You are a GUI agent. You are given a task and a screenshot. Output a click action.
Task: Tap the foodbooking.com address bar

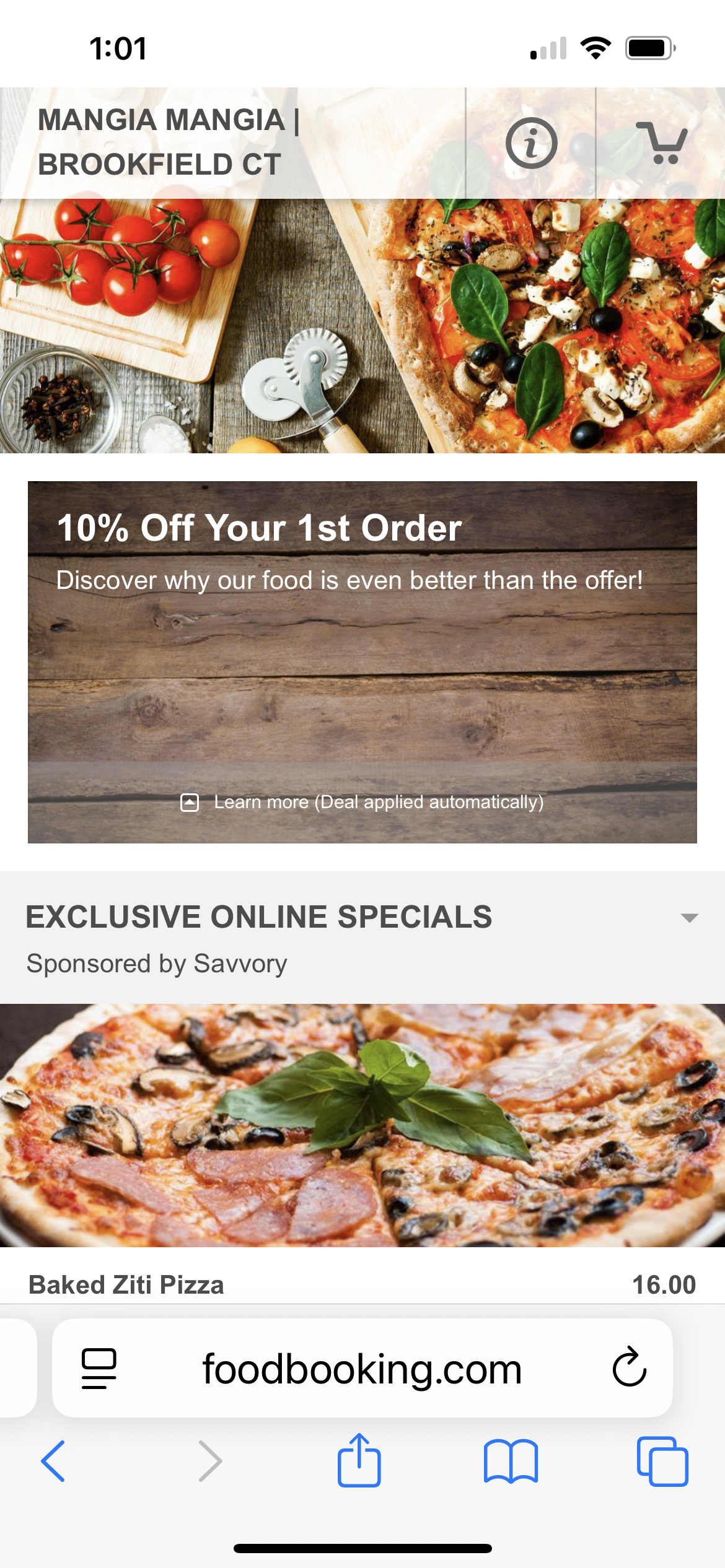362,1369
